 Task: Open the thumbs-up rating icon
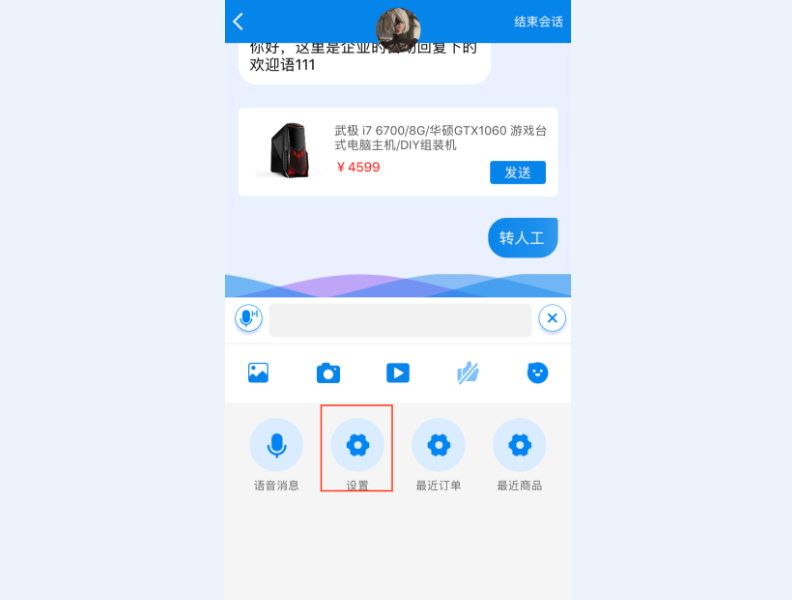468,373
